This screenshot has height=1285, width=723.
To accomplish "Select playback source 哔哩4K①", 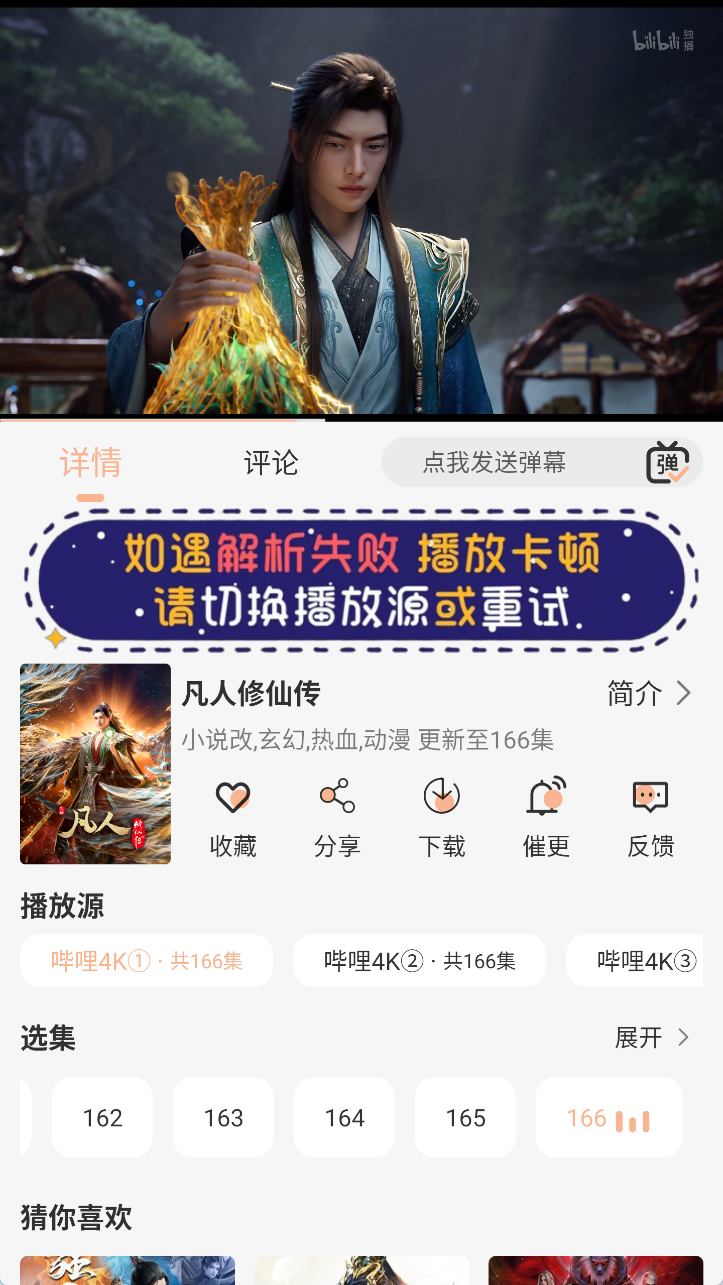I will (x=146, y=961).
